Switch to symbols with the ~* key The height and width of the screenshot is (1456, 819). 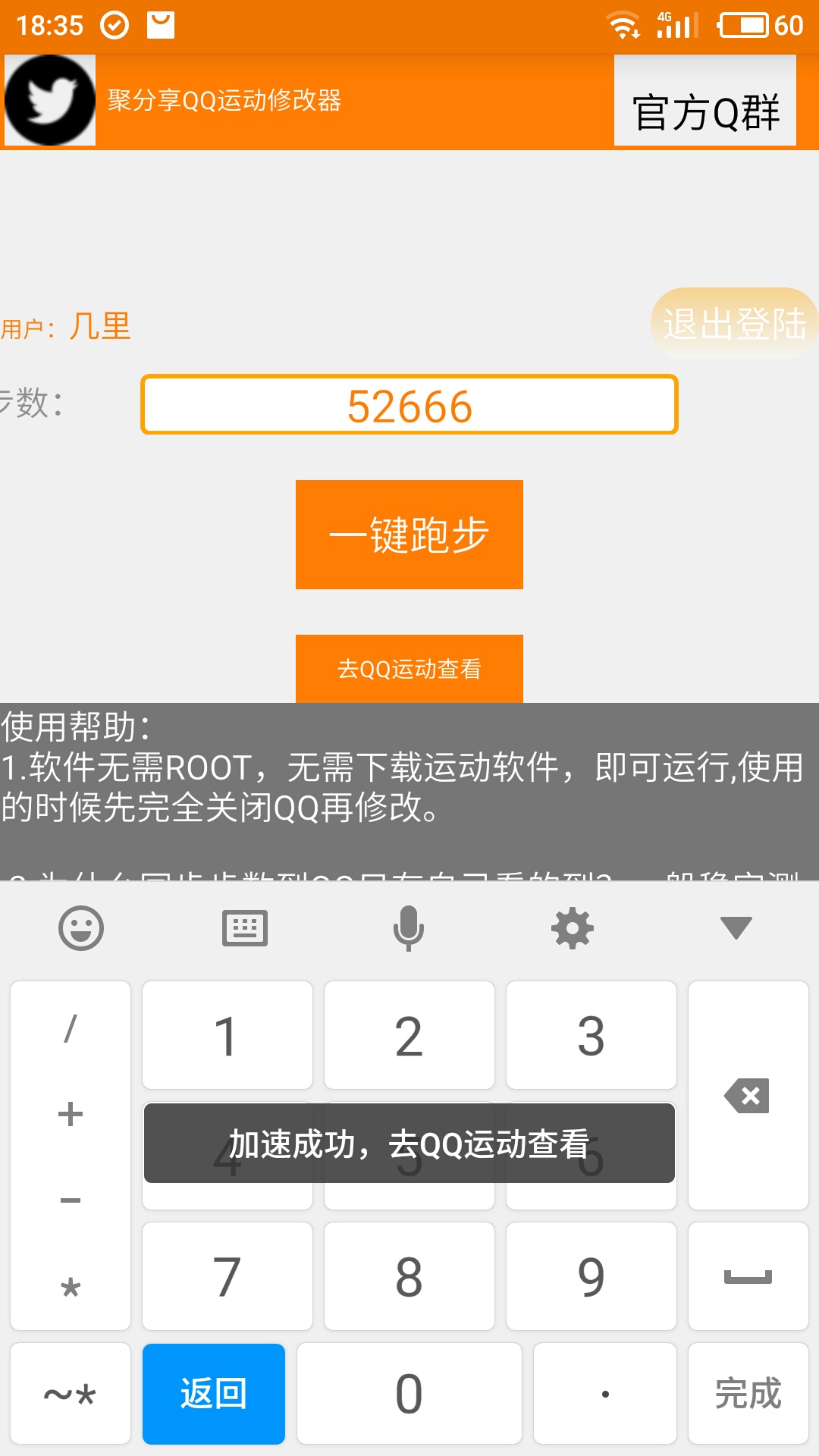pos(71,1394)
